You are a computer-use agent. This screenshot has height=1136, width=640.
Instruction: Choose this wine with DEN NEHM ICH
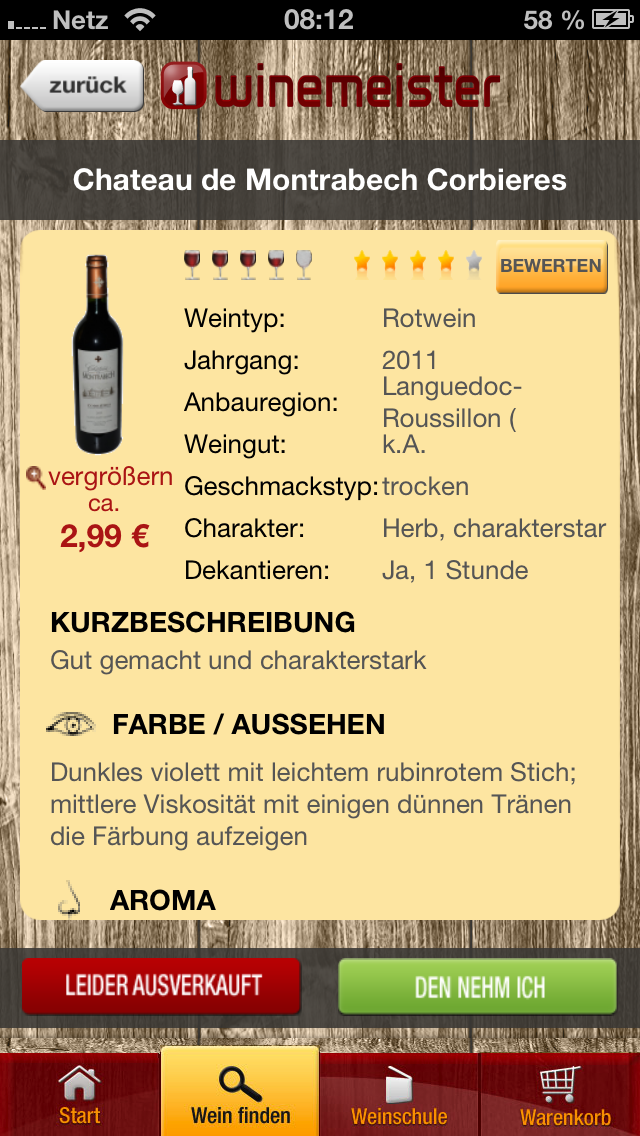pyautogui.click(x=478, y=985)
